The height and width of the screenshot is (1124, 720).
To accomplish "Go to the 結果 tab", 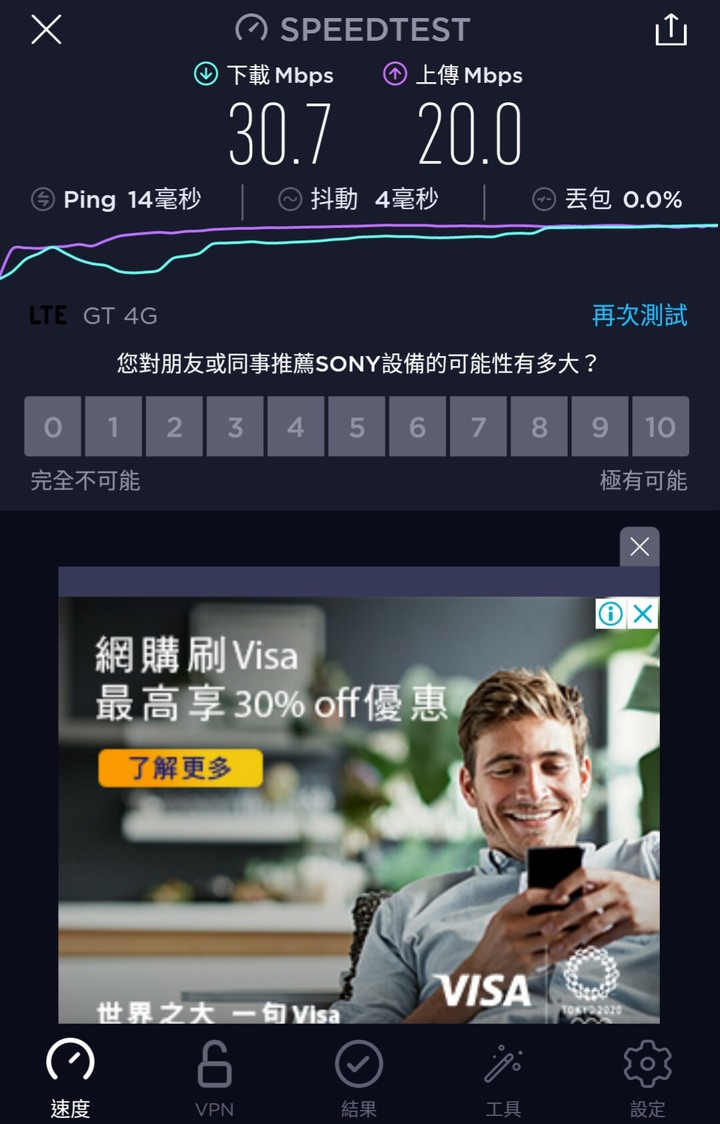I will [x=358, y=1077].
